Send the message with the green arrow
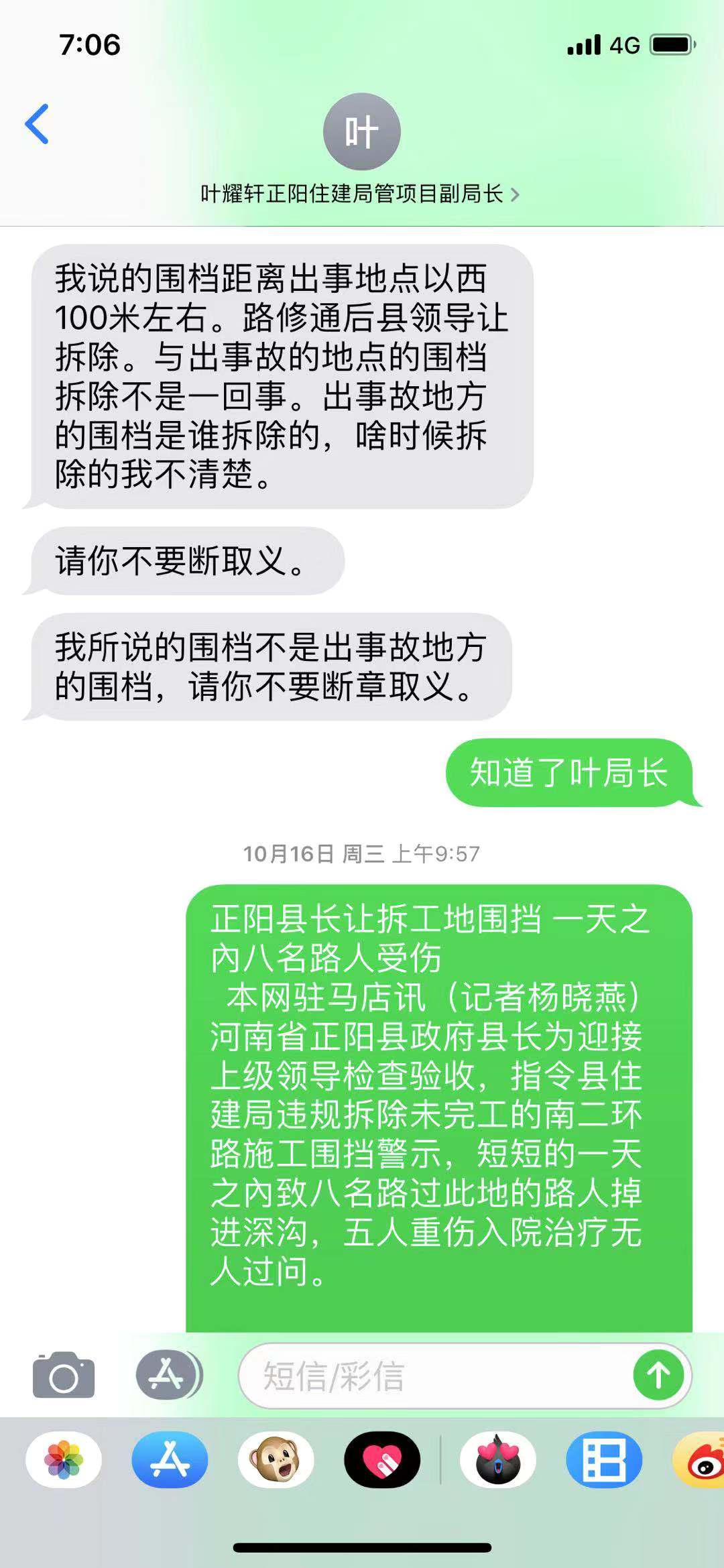 [x=658, y=1376]
